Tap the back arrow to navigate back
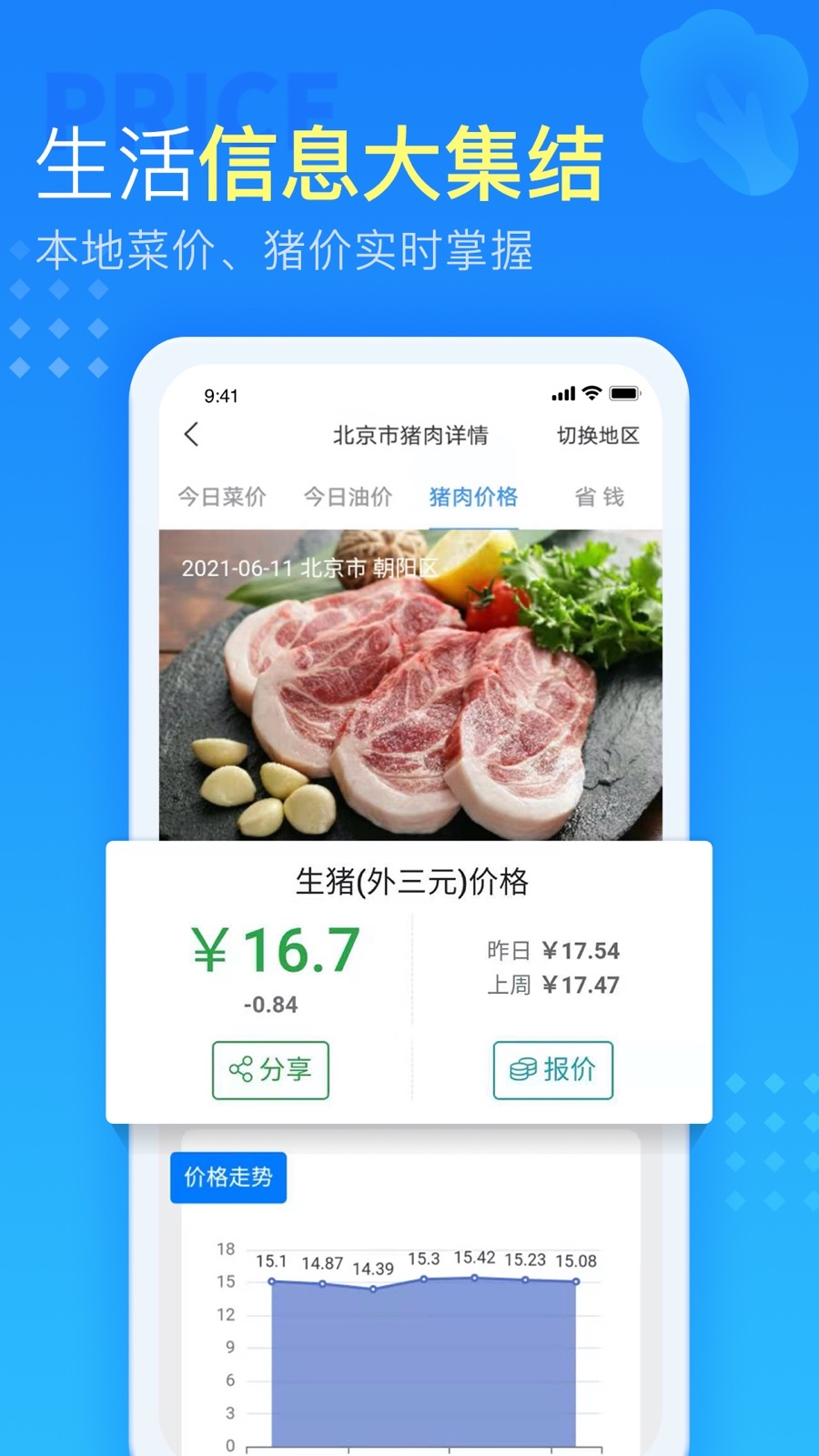Viewport: 819px width, 1456px height. (192, 436)
